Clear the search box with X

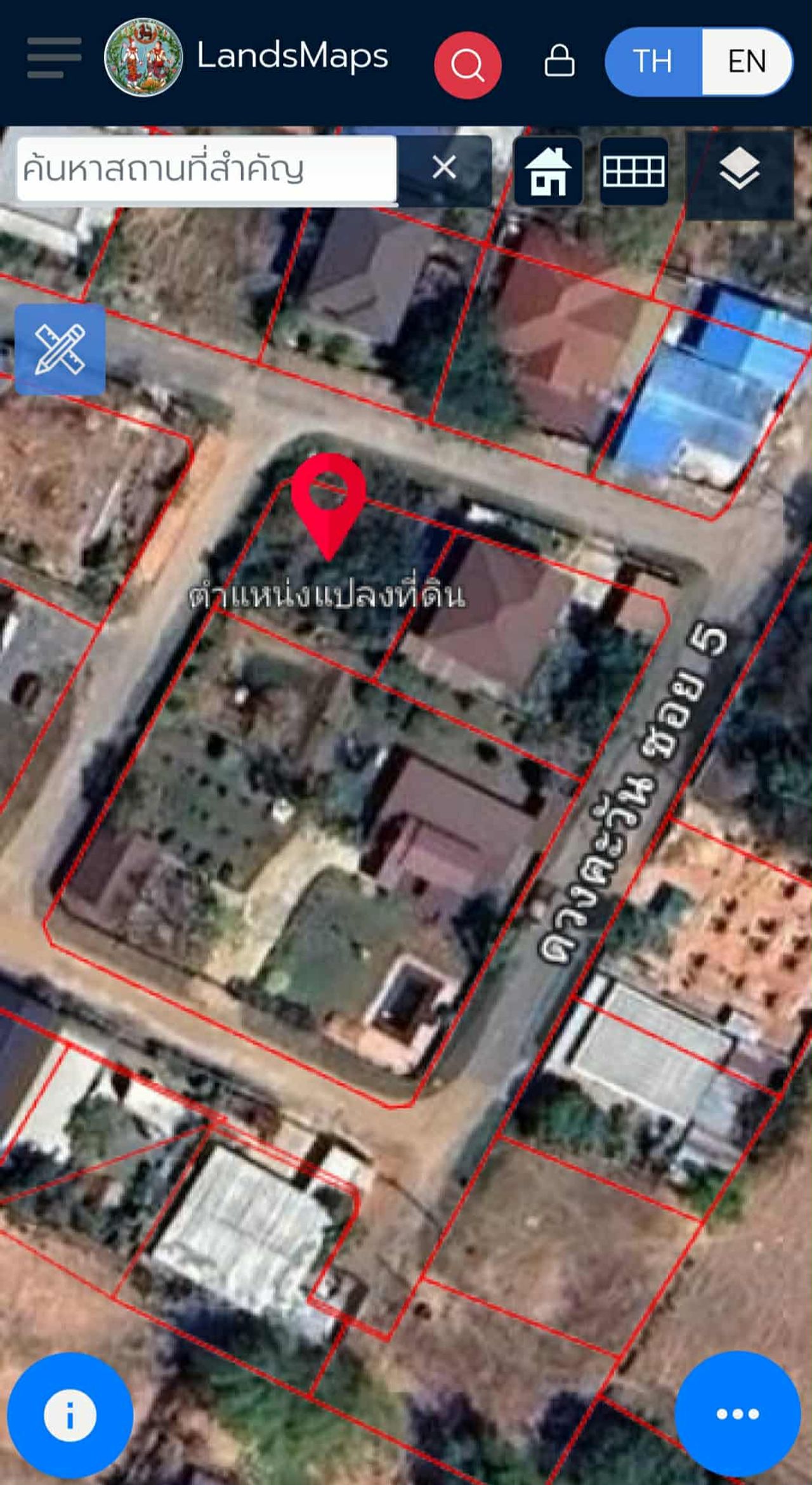[444, 168]
